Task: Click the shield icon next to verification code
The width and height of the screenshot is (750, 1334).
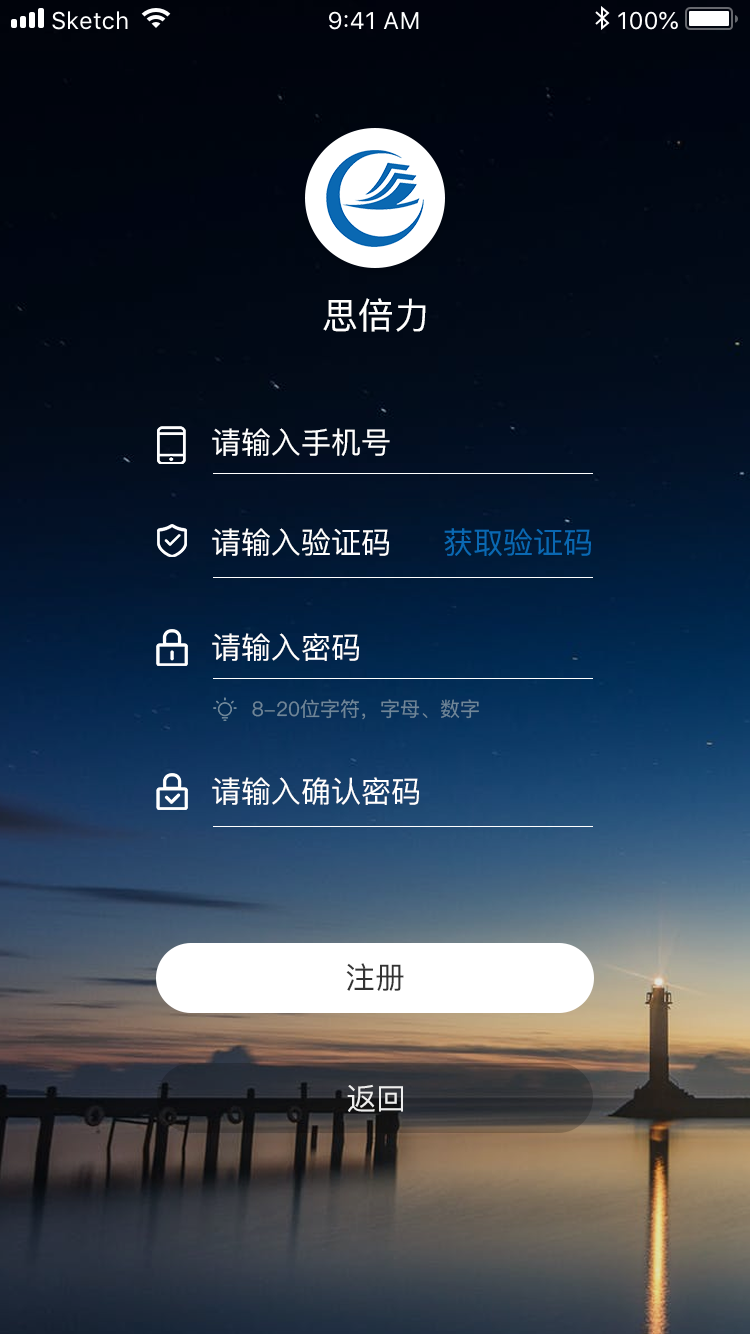Action: coord(173,542)
